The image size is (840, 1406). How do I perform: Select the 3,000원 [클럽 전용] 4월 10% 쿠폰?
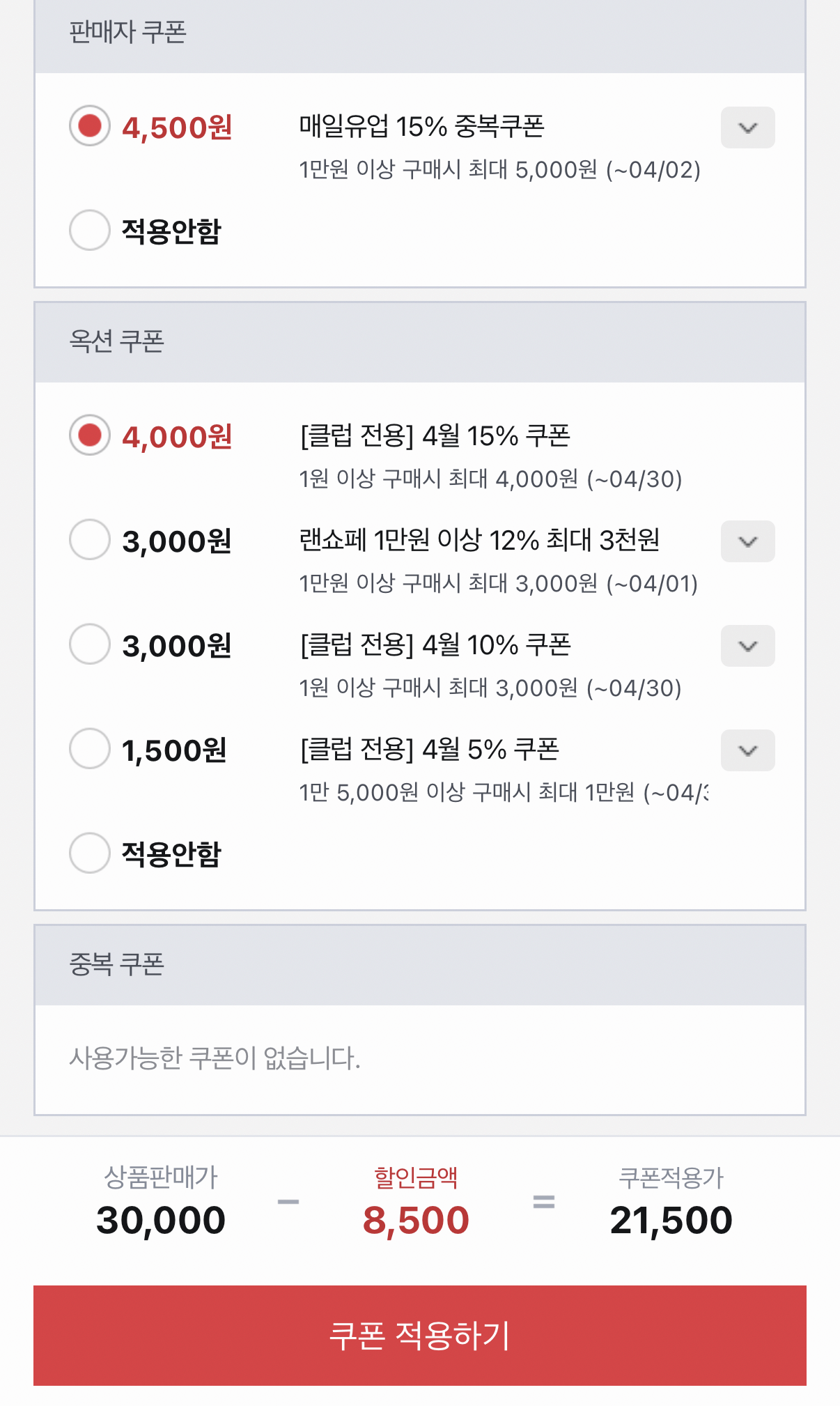tap(88, 644)
